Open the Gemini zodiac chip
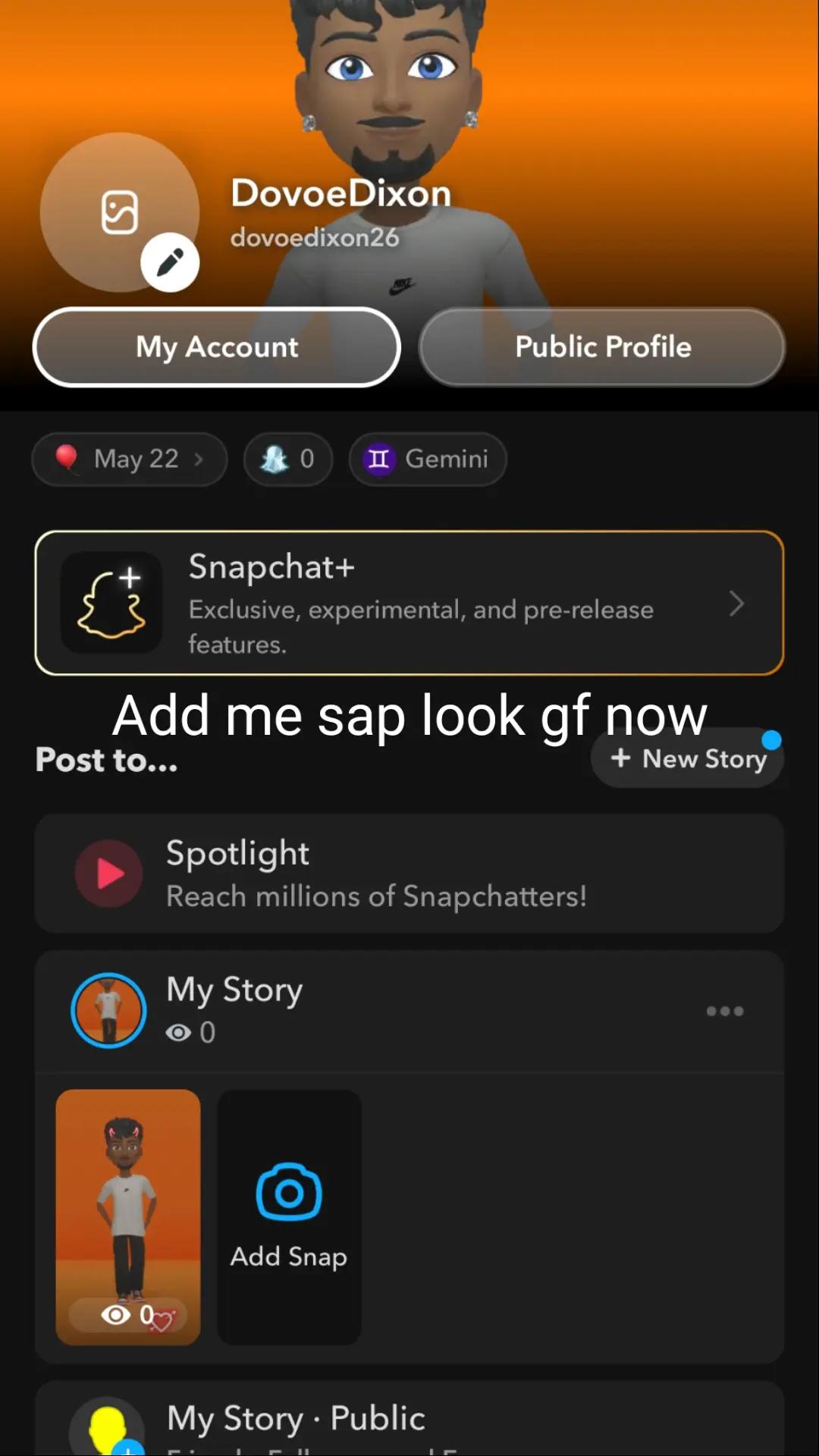Viewport: 819px width, 1456px height. tap(428, 459)
